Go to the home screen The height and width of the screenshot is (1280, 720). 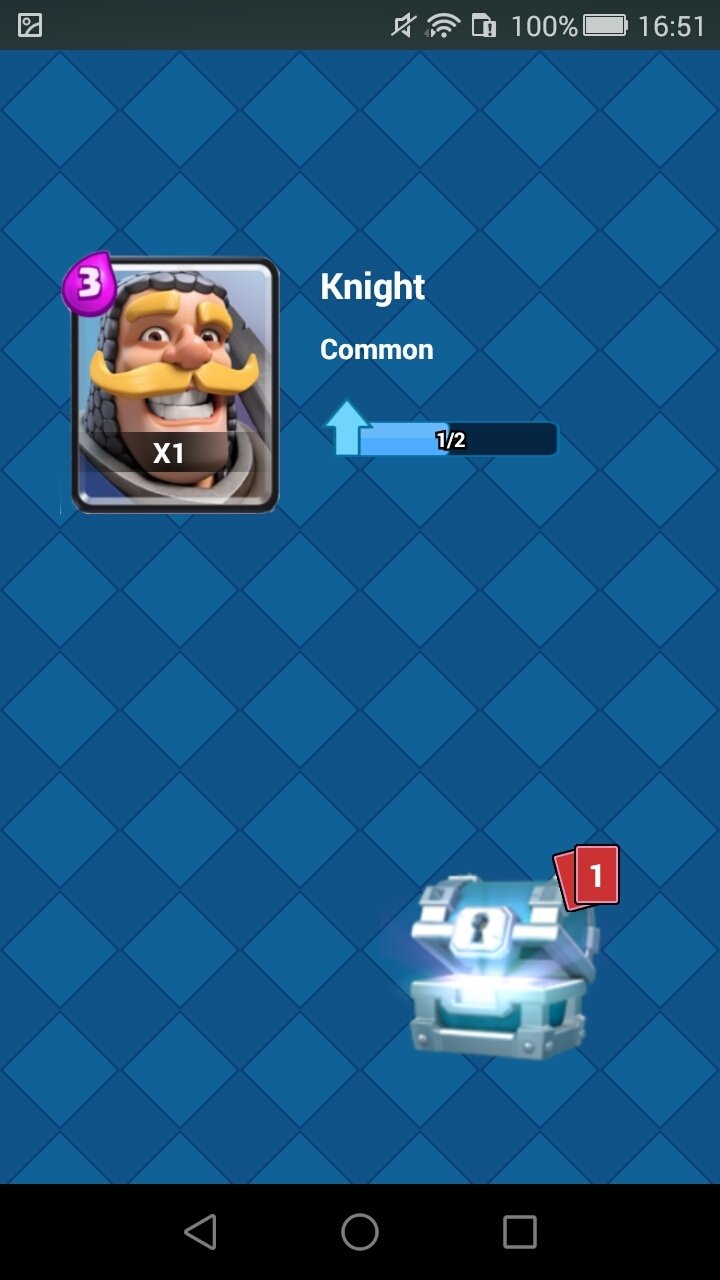pyautogui.click(x=360, y=1232)
